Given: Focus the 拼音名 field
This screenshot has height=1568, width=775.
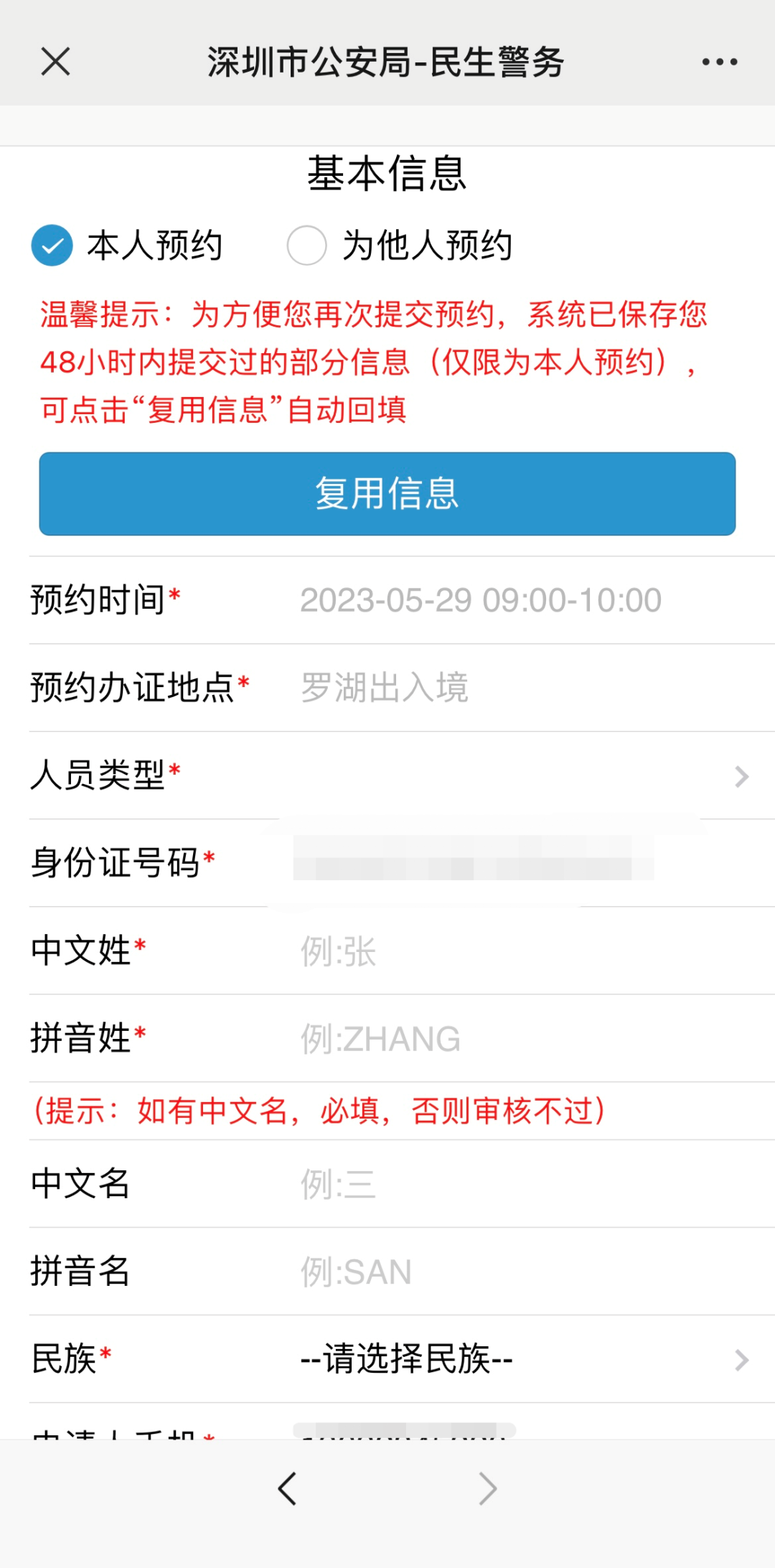Looking at the screenshot, I should 531,1272.
